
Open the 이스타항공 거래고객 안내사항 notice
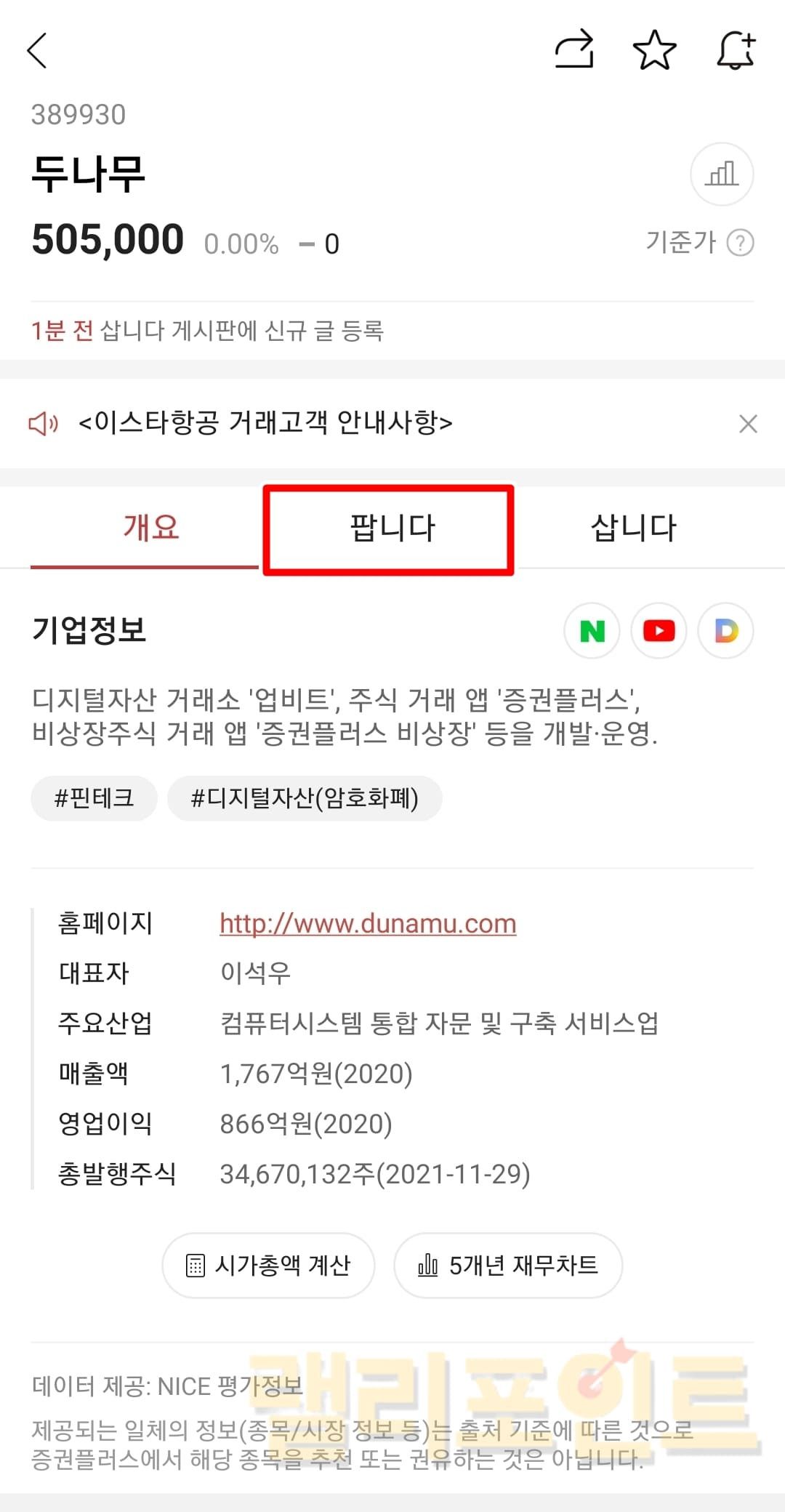265,422
